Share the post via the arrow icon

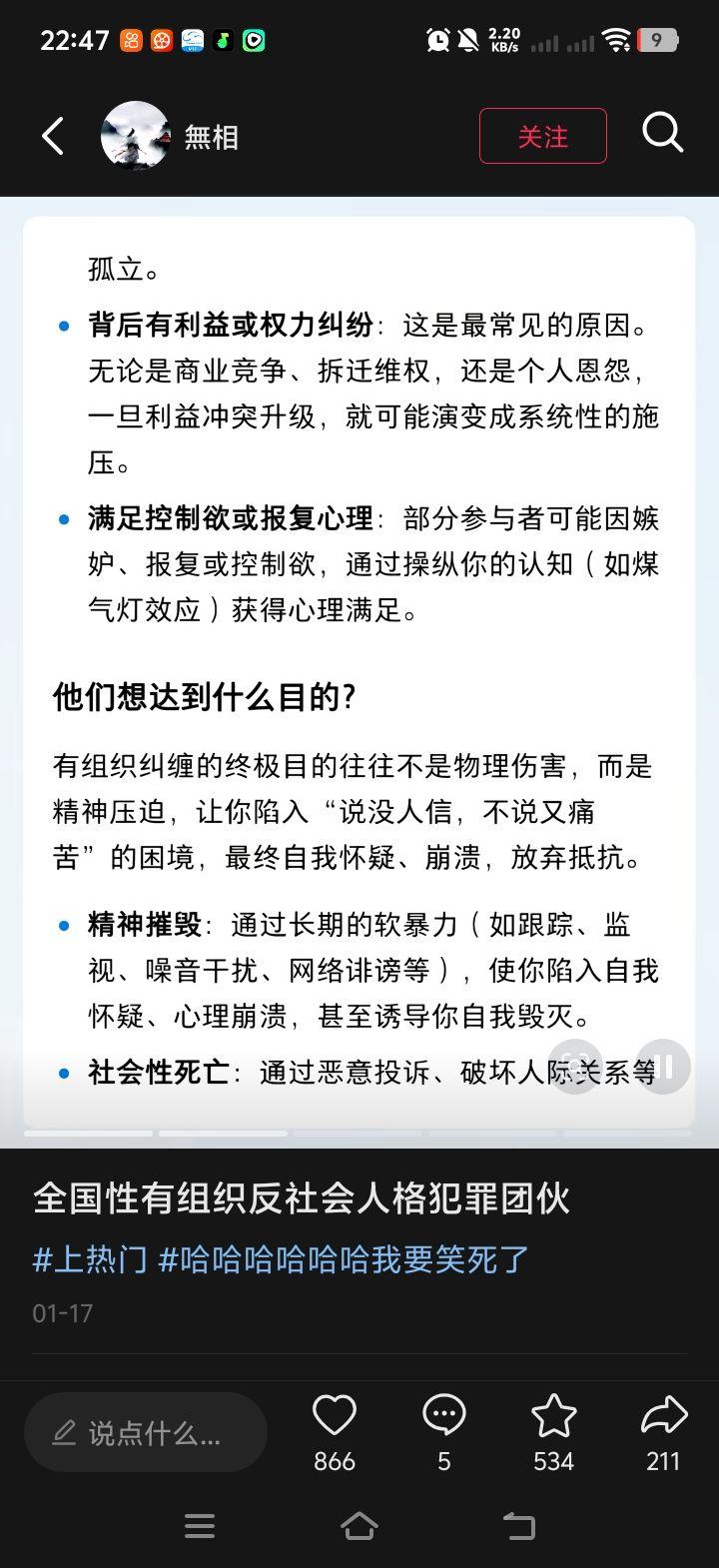click(x=663, y=1433)
